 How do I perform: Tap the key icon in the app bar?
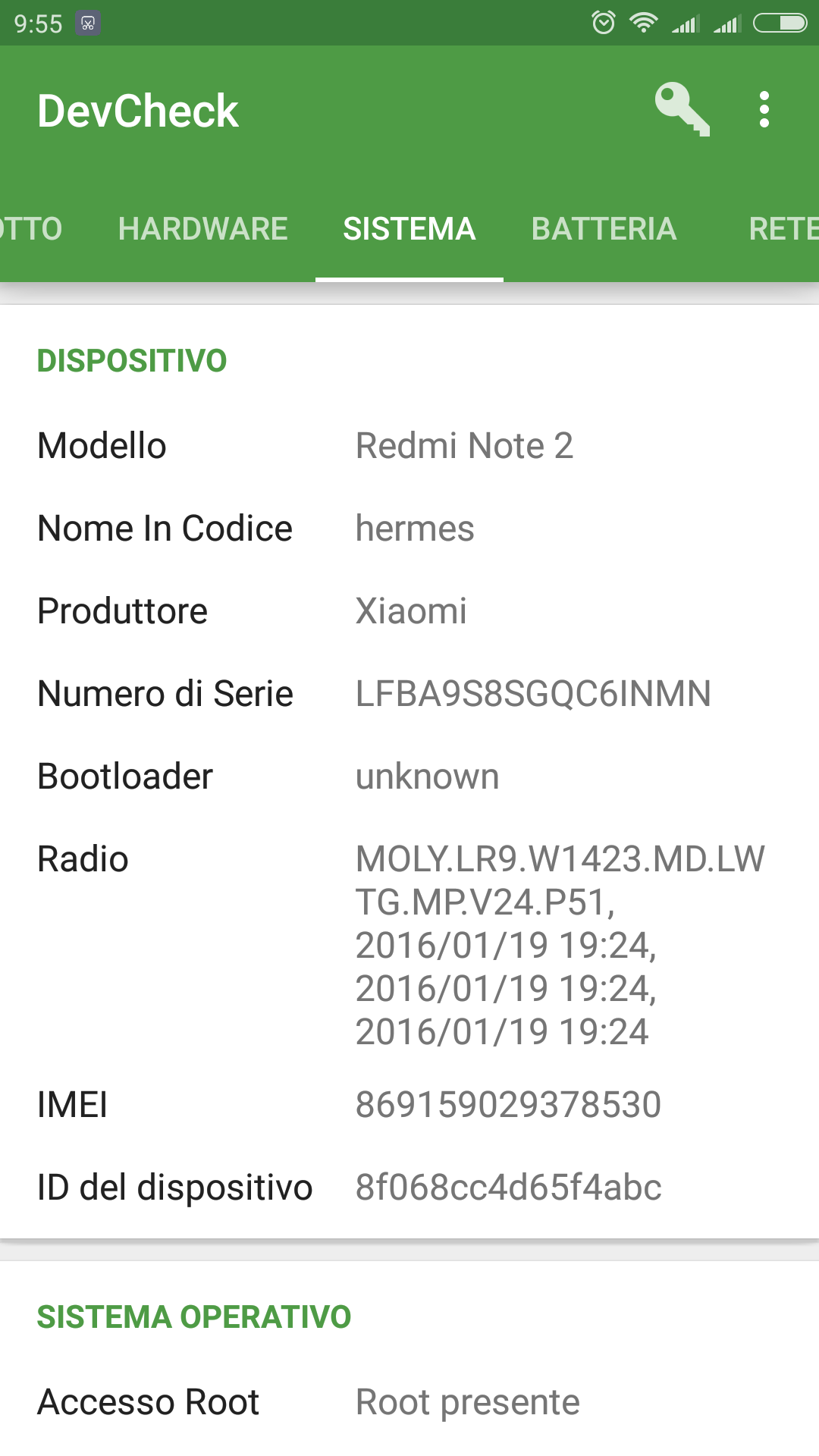pyautogui.click(x=682, y=110)
